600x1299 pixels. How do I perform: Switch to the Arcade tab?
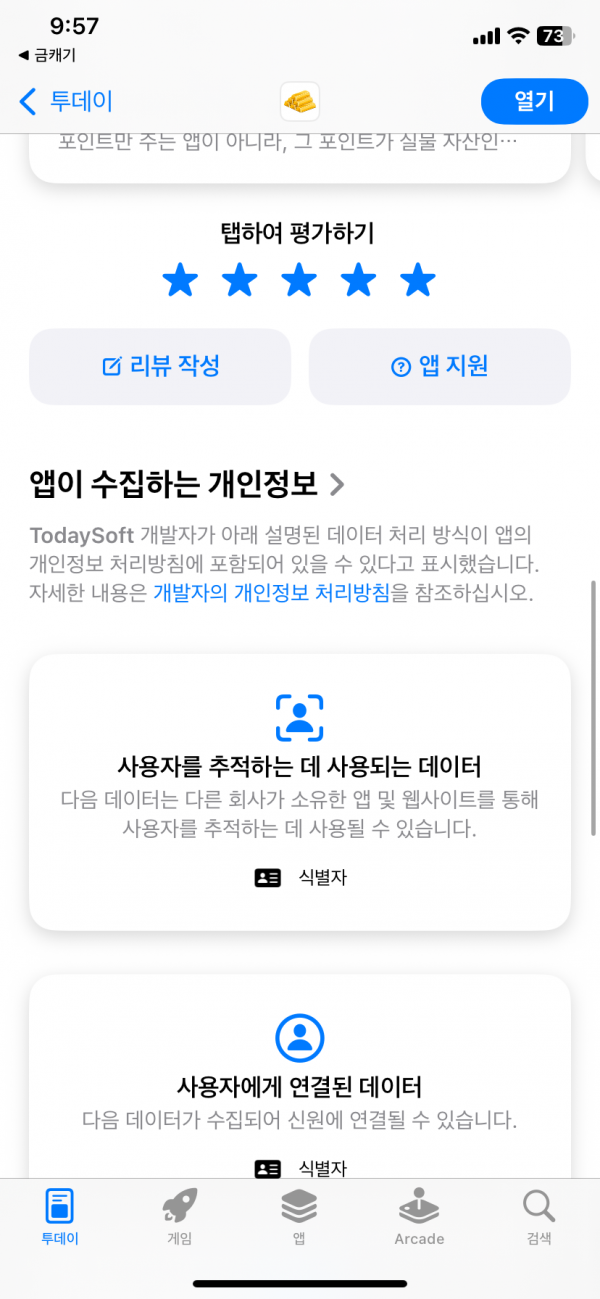click(419, 1217)
